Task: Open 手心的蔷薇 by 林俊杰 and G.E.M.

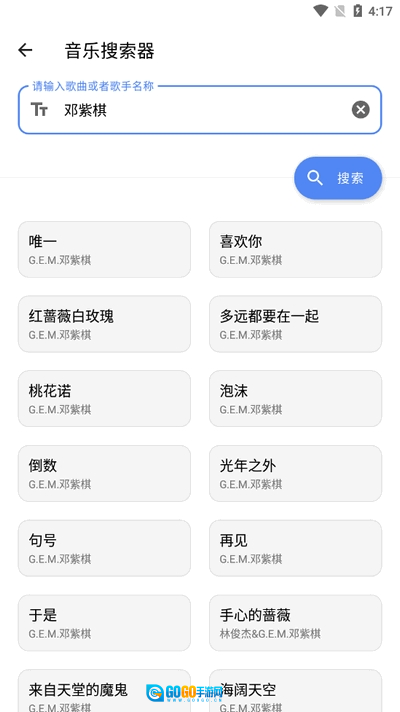Action: coord(296,623)
